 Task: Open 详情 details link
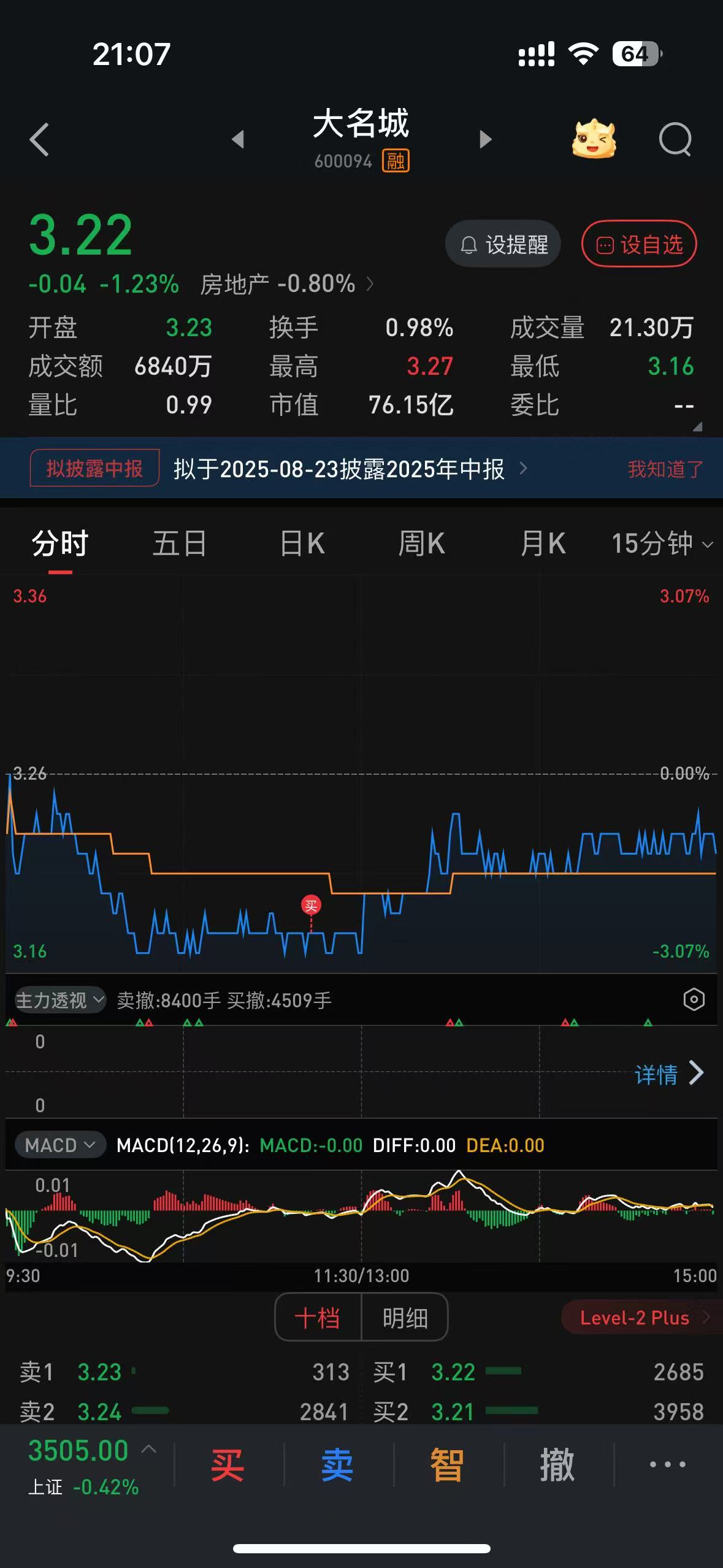(x=669, y=1074)
